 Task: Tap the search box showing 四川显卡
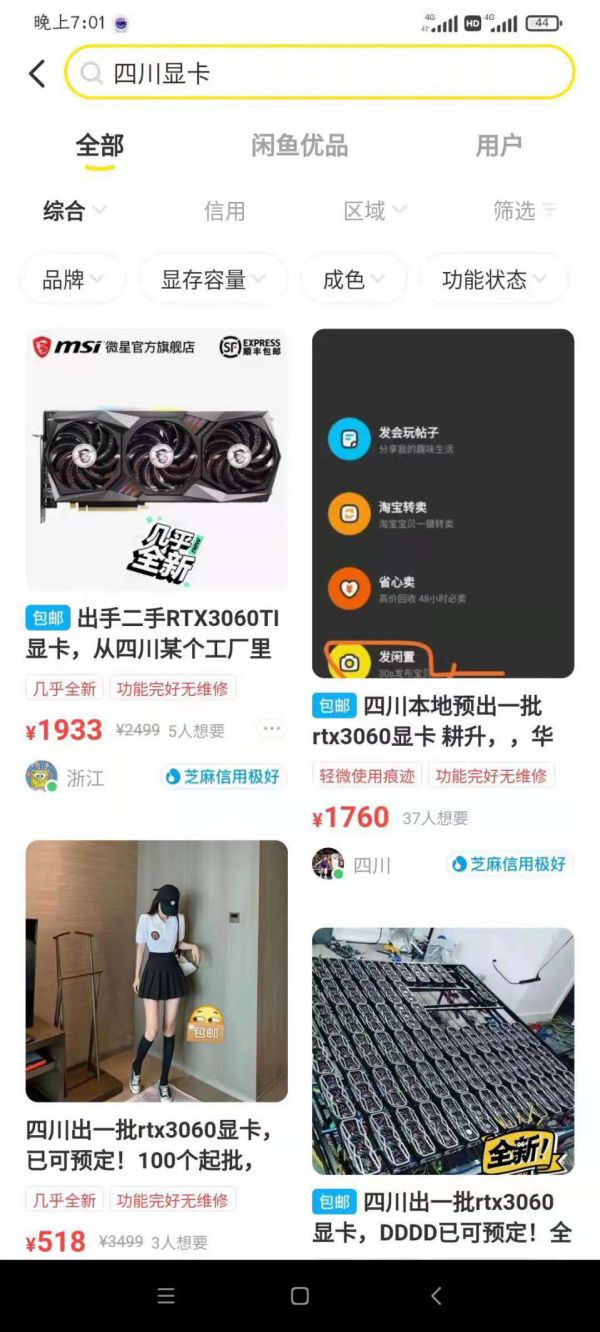pos(320,73)
